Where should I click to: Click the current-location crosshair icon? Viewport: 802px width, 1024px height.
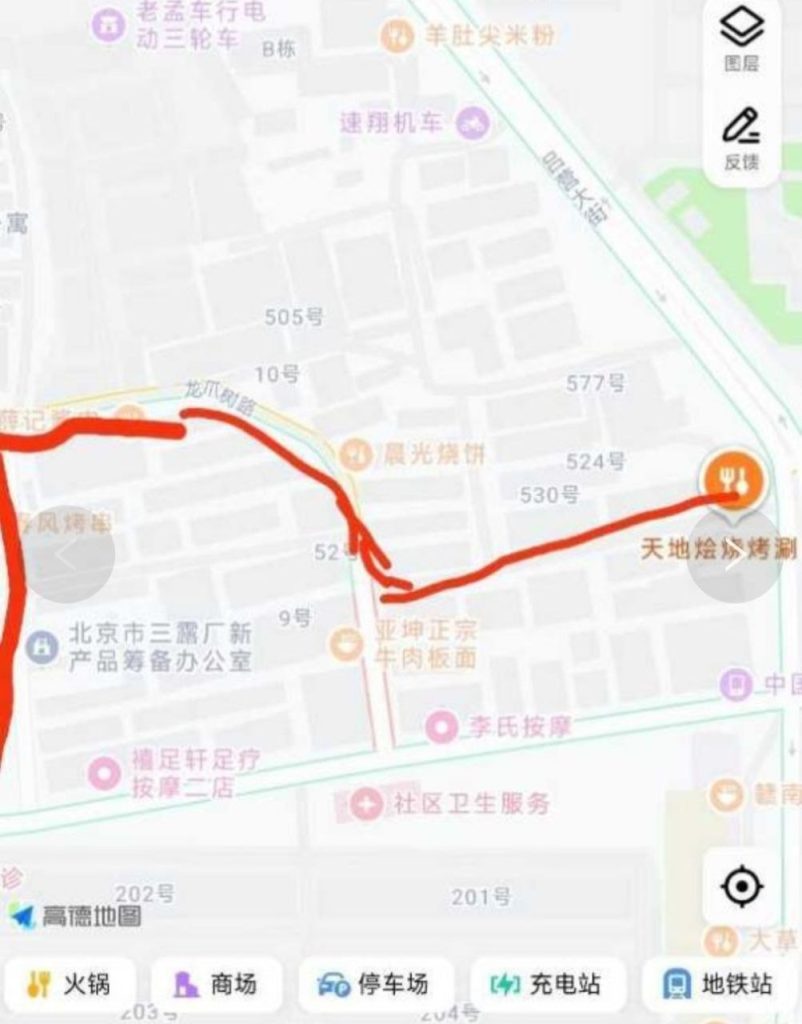(x=741, y=885)
